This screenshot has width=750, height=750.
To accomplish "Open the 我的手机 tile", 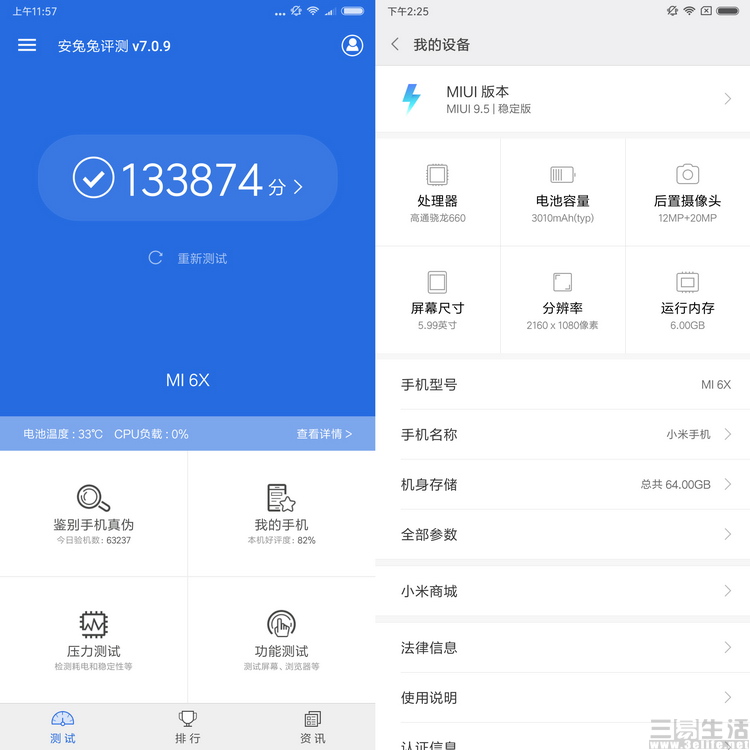I will (281, 512).
